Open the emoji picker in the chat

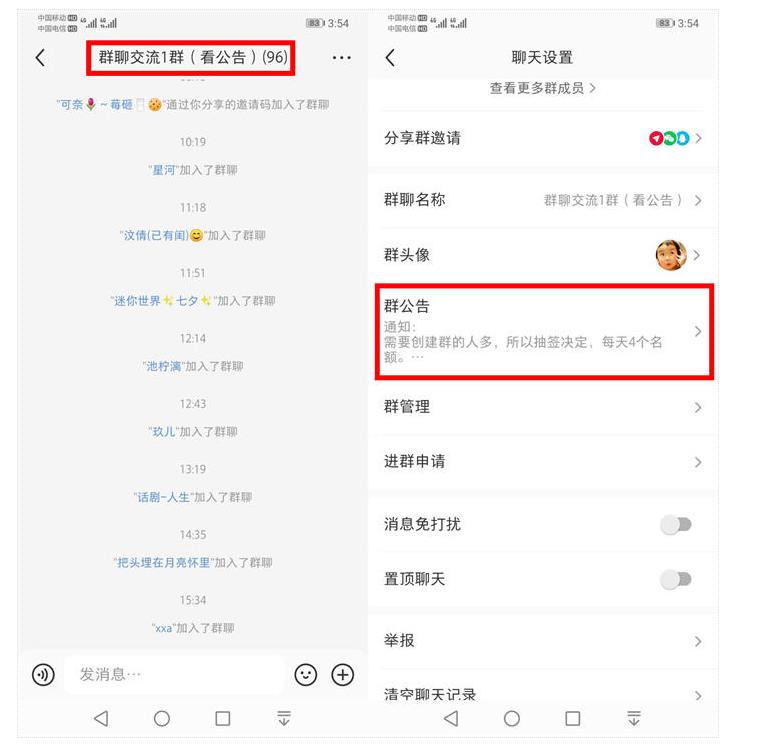[x=305, y=675]
